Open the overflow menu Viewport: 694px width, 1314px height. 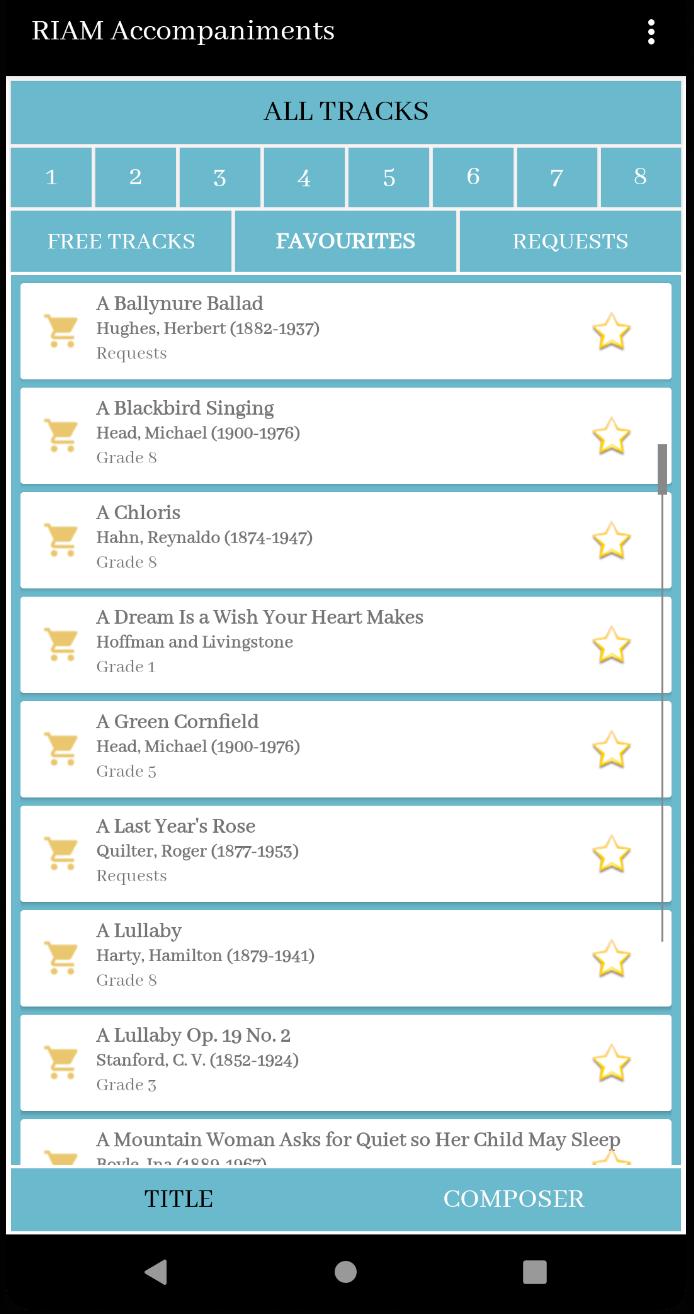click(x=651, y=32)
